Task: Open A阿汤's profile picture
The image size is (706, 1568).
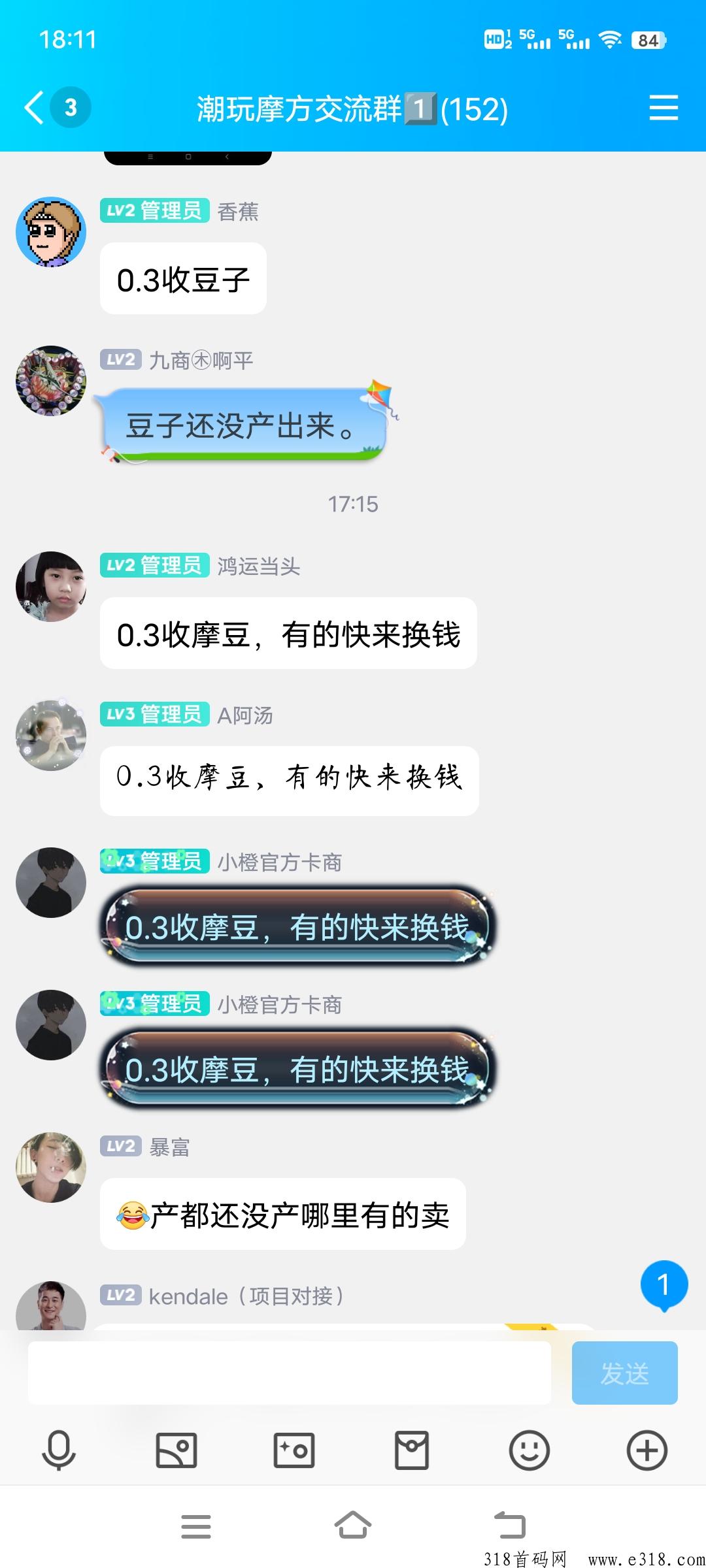Action: click(x=51, y=735)
